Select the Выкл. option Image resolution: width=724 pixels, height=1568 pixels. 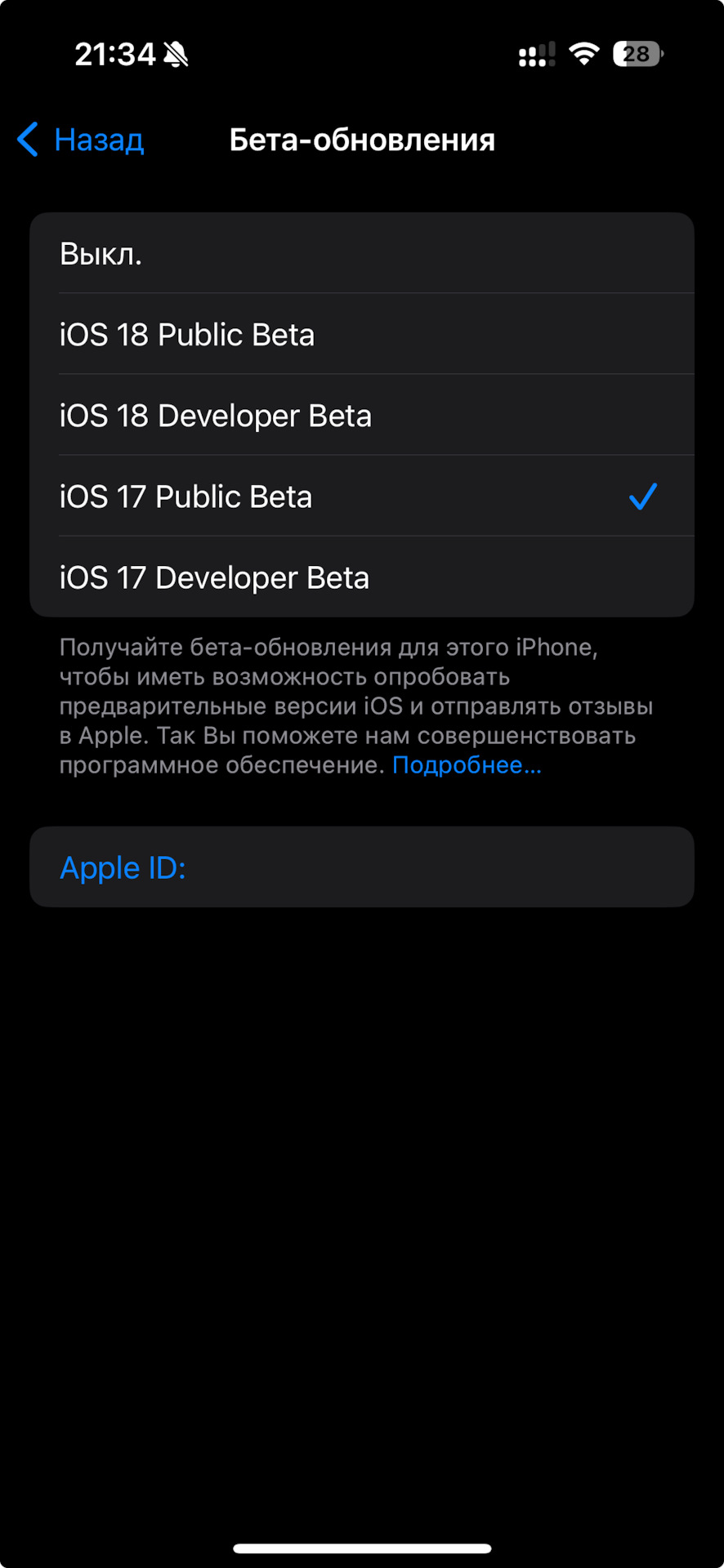pyautogui.click(x=361, y=254)
